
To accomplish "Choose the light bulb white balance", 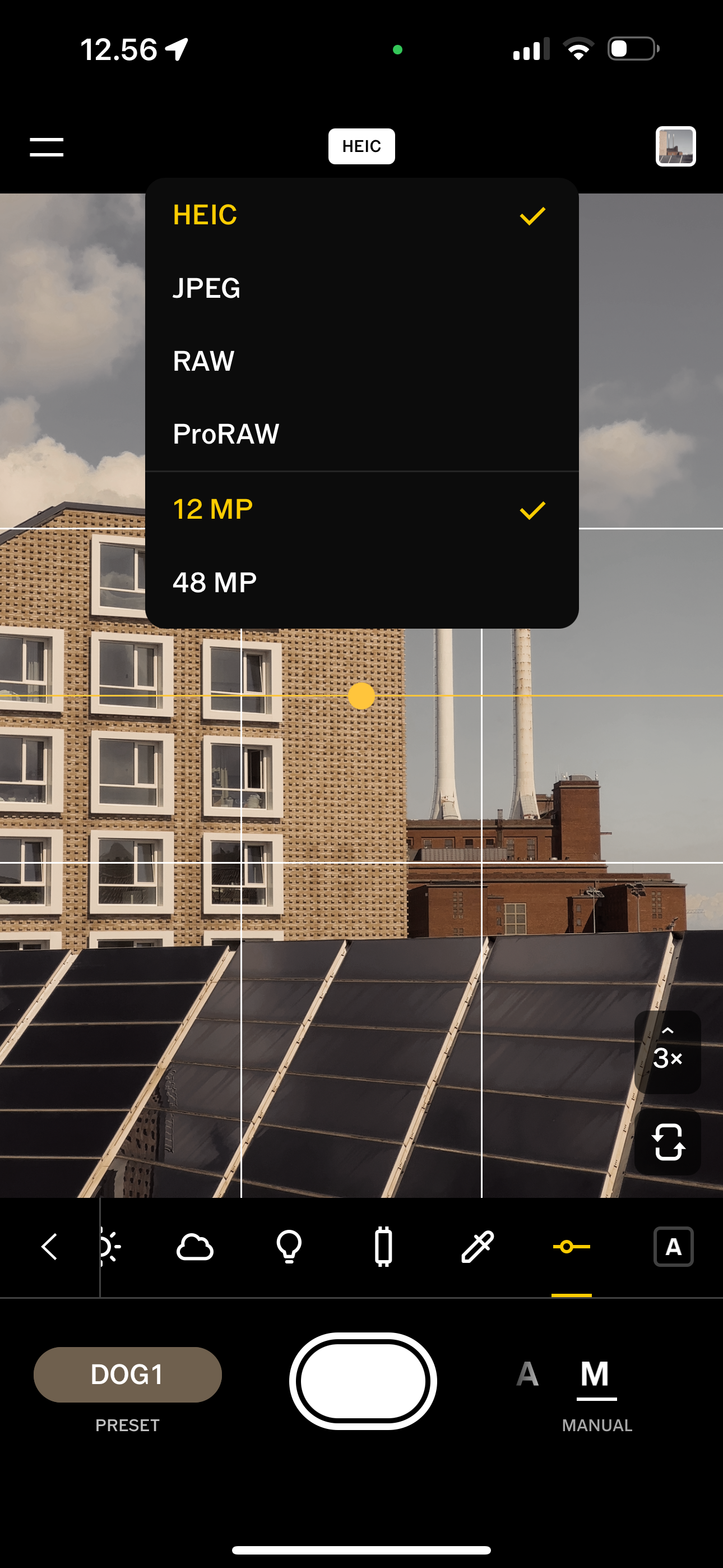I will [289, 1247].
